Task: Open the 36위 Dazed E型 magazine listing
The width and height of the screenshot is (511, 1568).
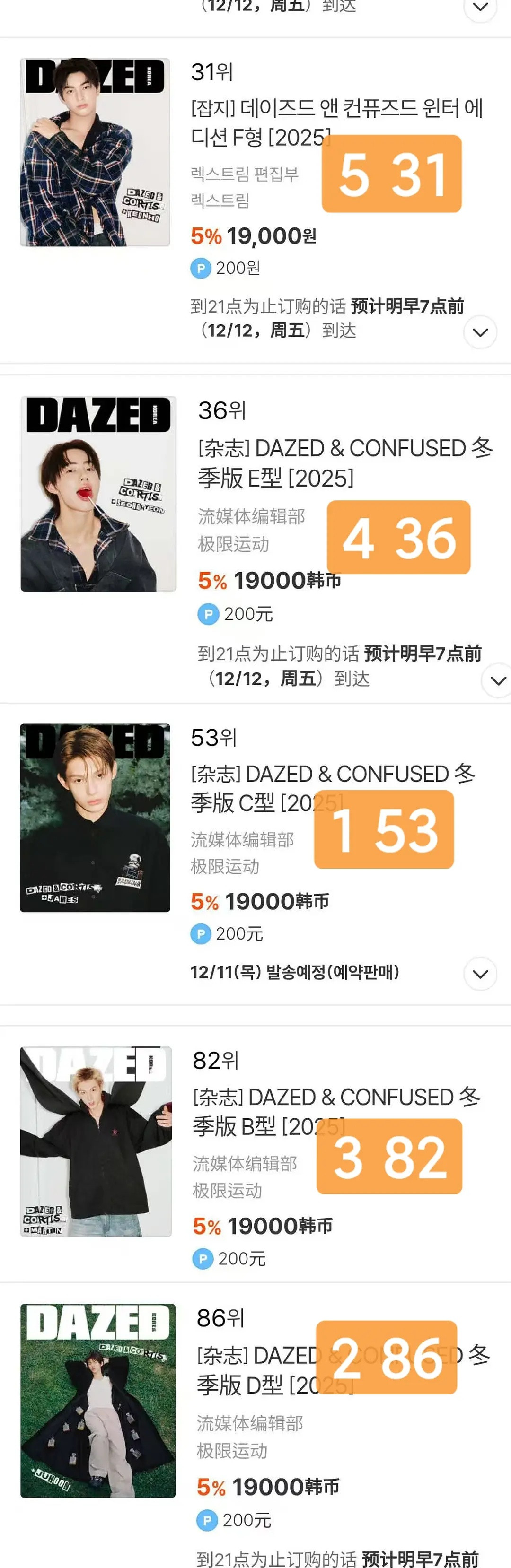Action: (x=345, y=462)
